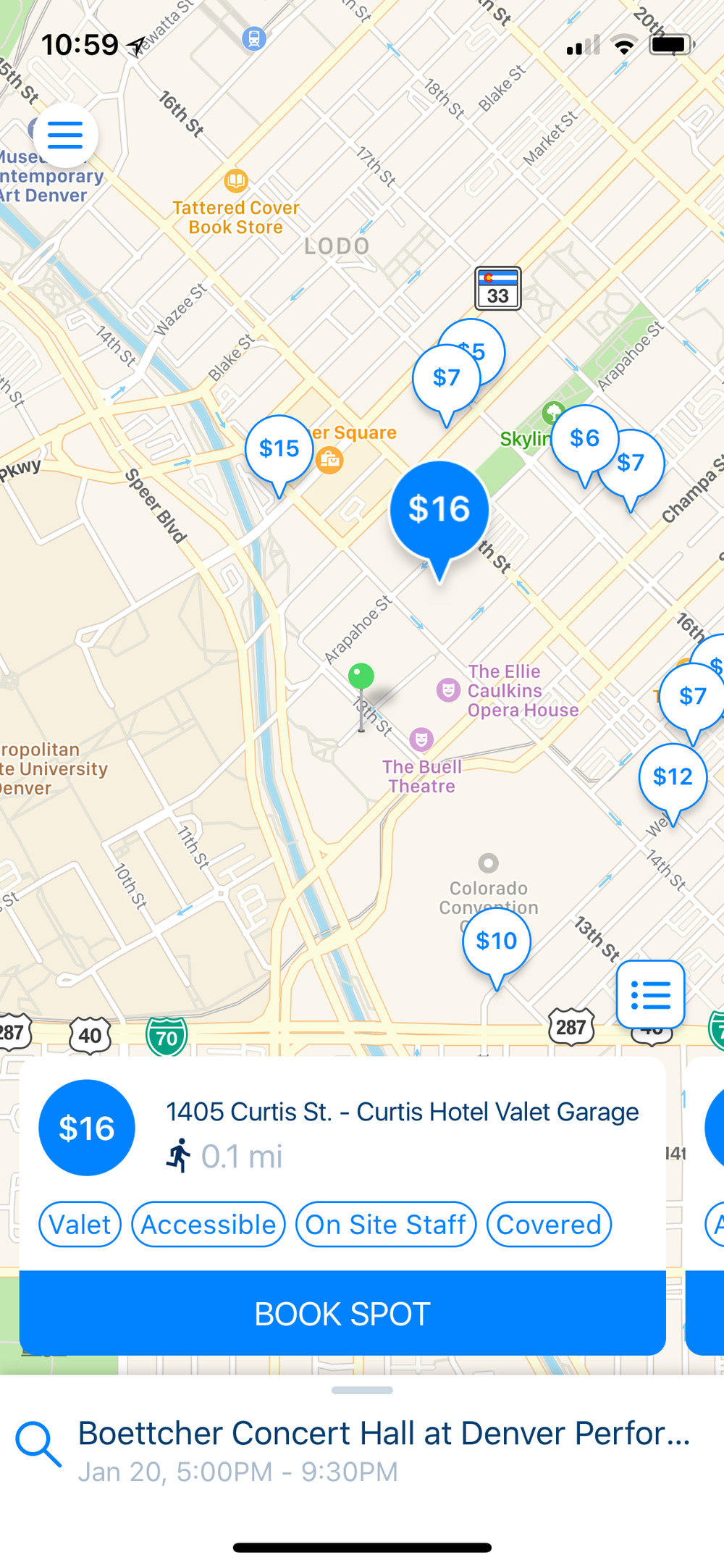Viewport: 724px width, 1568px height.
Task: Switch to the parking list view
Action: [650, 994]
